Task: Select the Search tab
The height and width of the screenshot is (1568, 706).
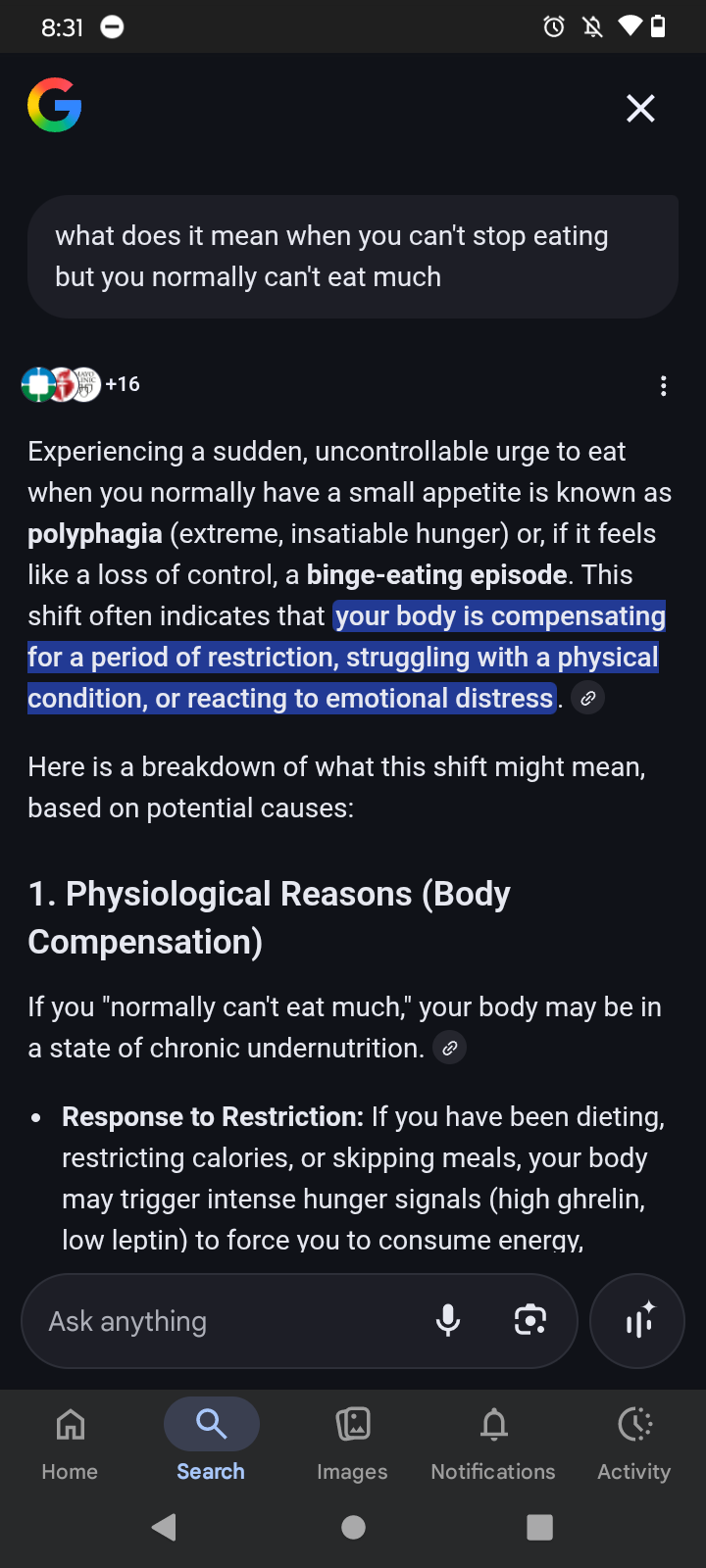Action: click(x=211, y=1441)
